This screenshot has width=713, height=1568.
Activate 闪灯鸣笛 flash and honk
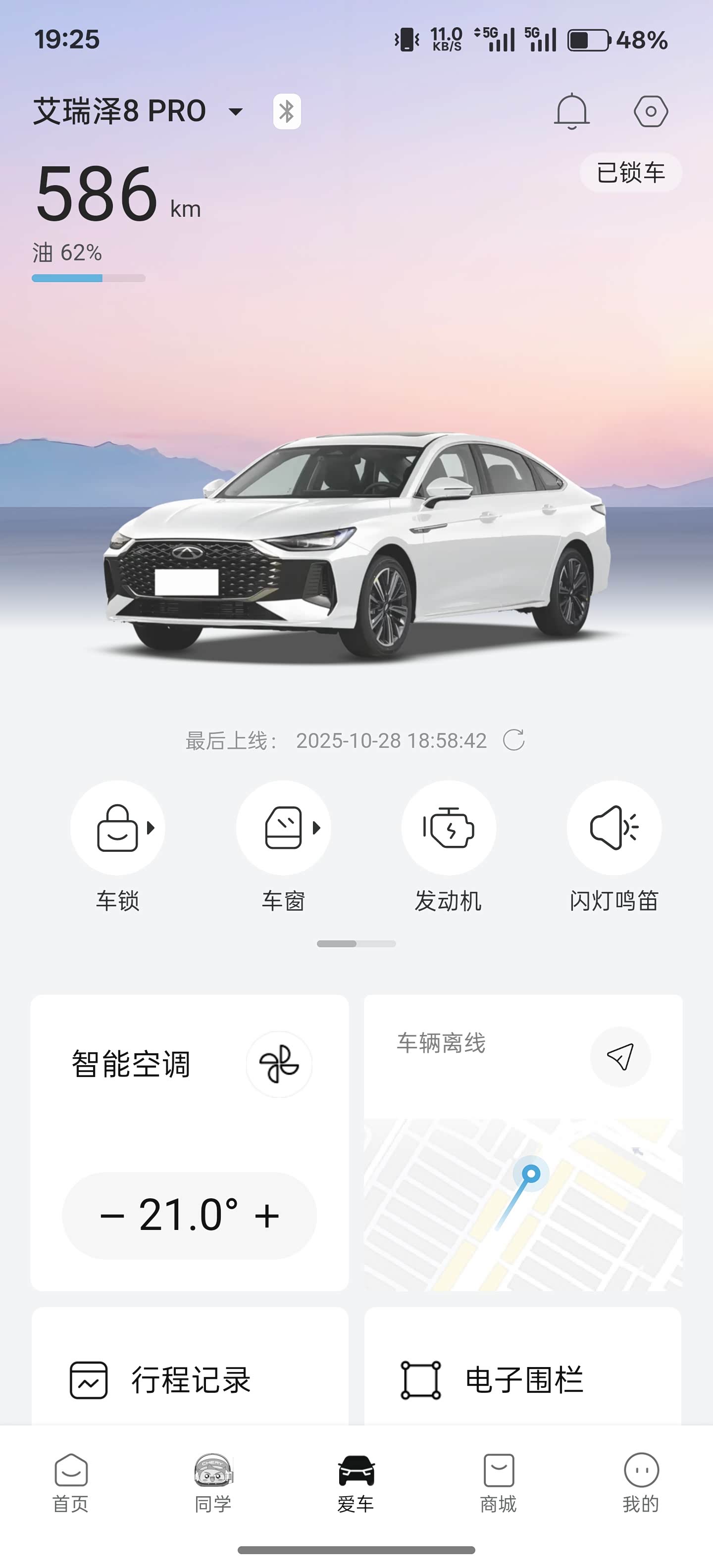pos(614,828)
